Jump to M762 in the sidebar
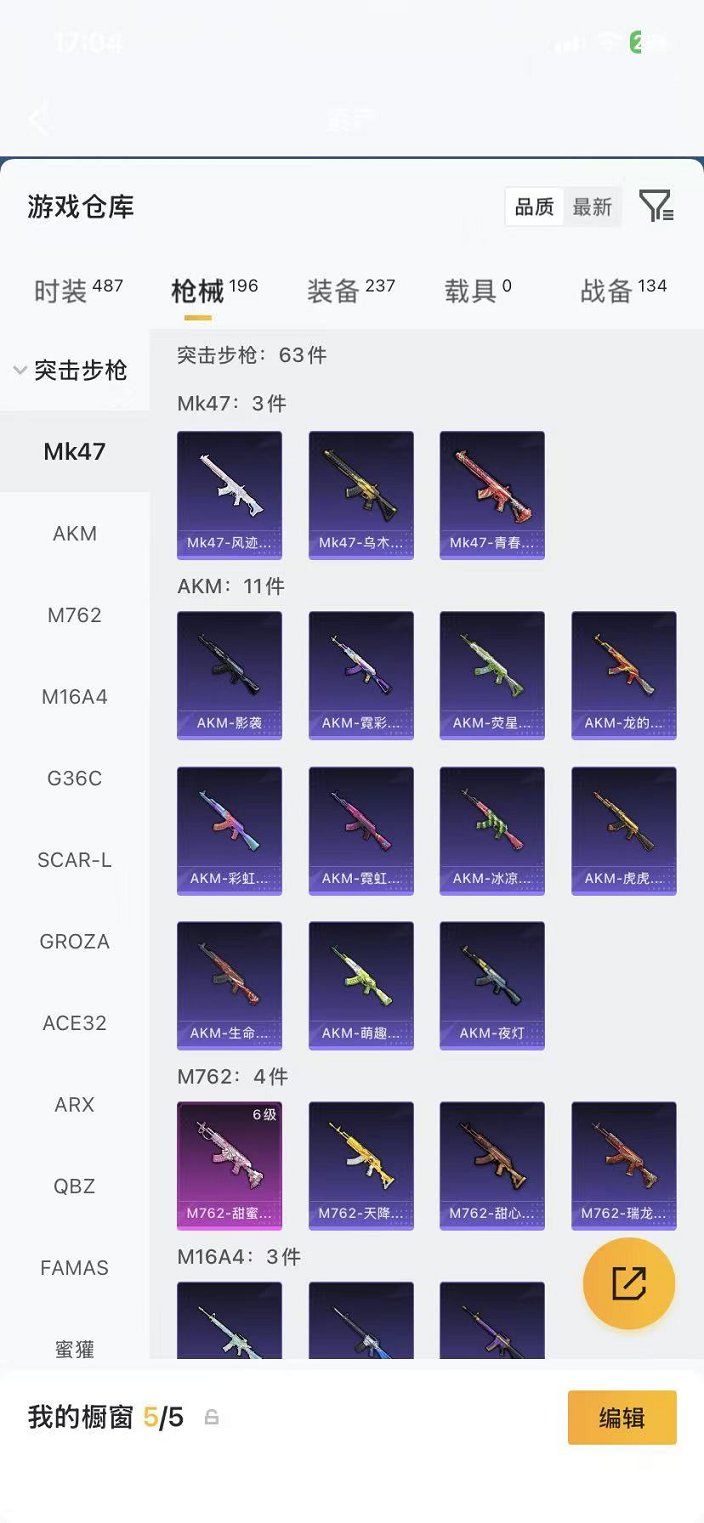 (75, 615)
